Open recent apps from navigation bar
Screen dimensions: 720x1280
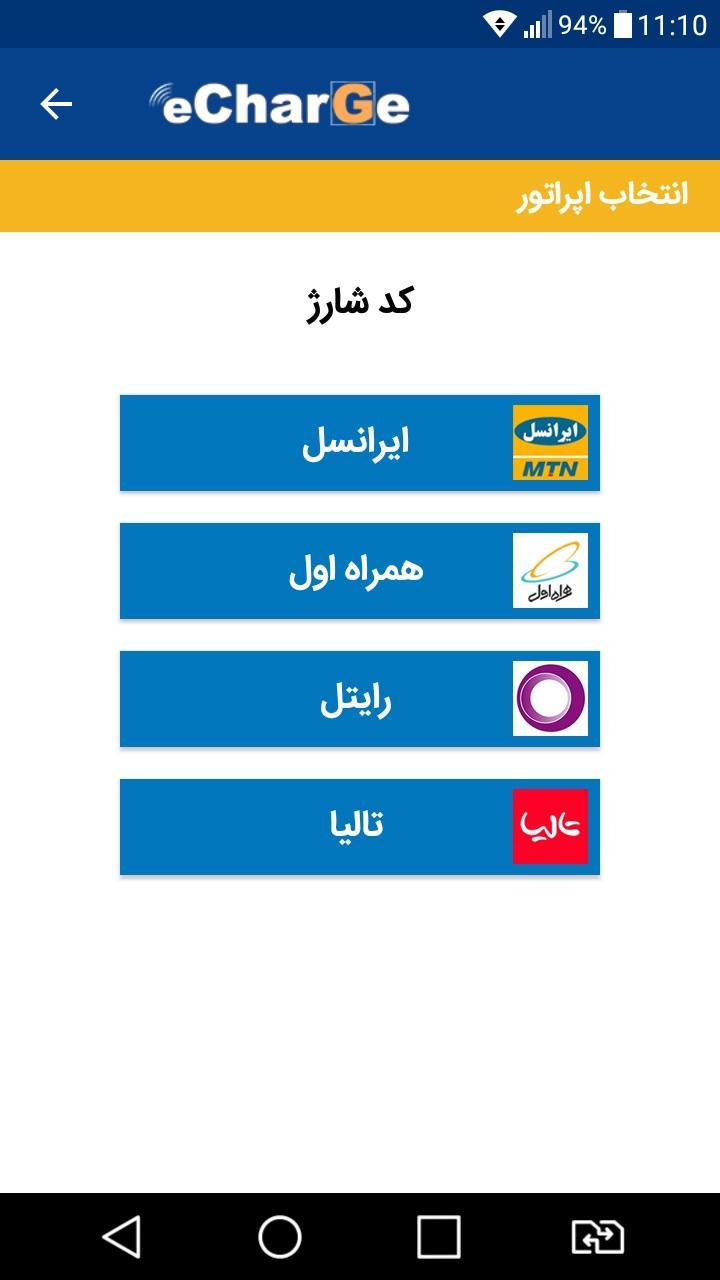coord(439,1237)
